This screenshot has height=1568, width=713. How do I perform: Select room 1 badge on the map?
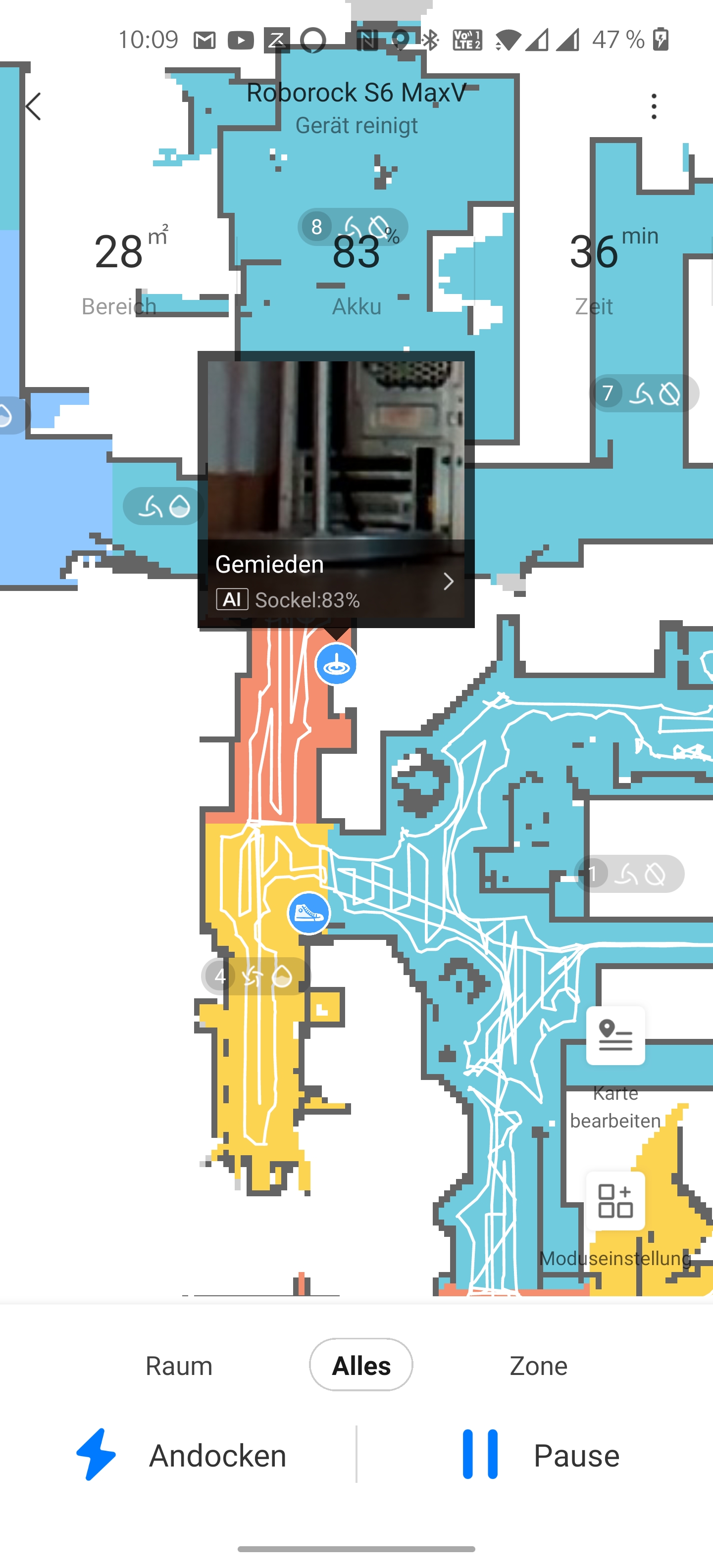pyautogui.click(x=629, y=874)
